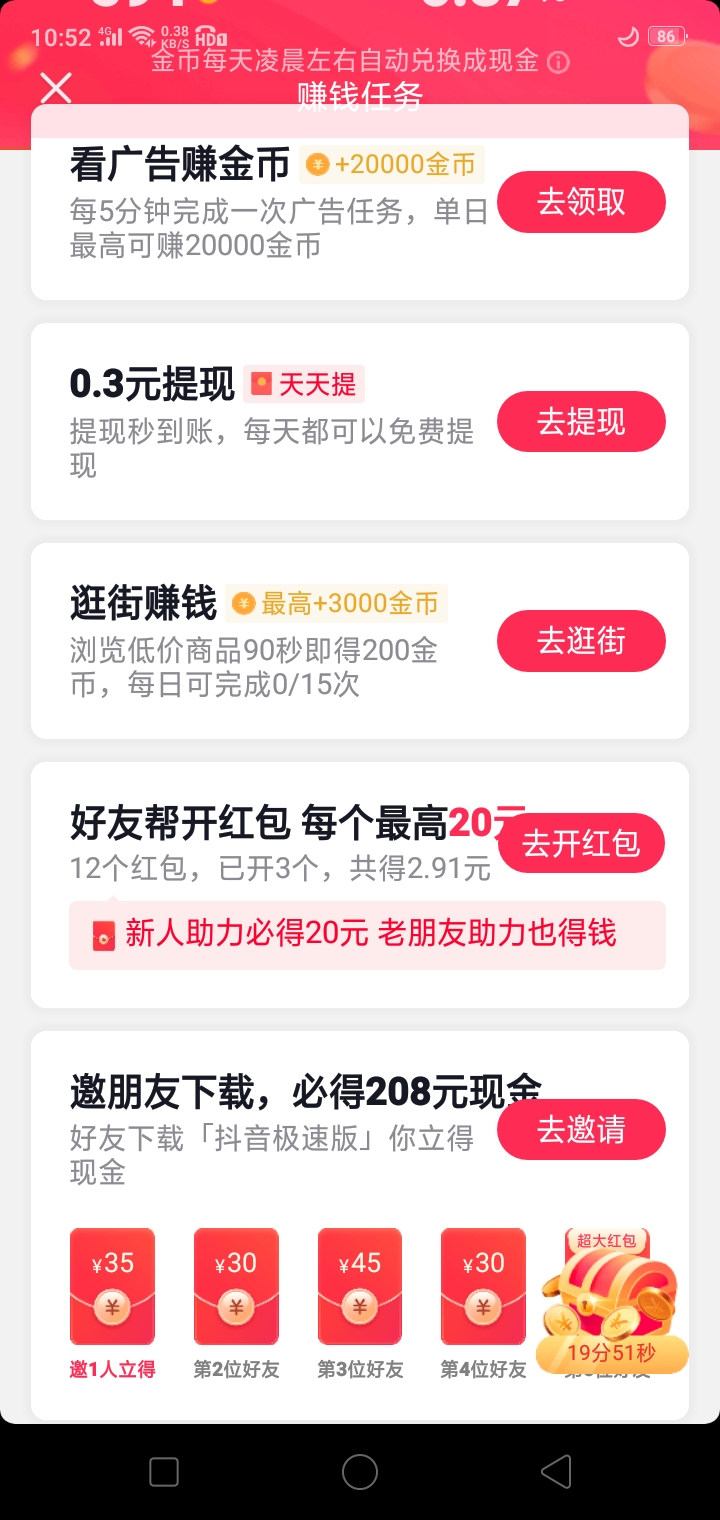Click the moon icon in the status bar
This screenshot has width=720, height=1520.
628,36
